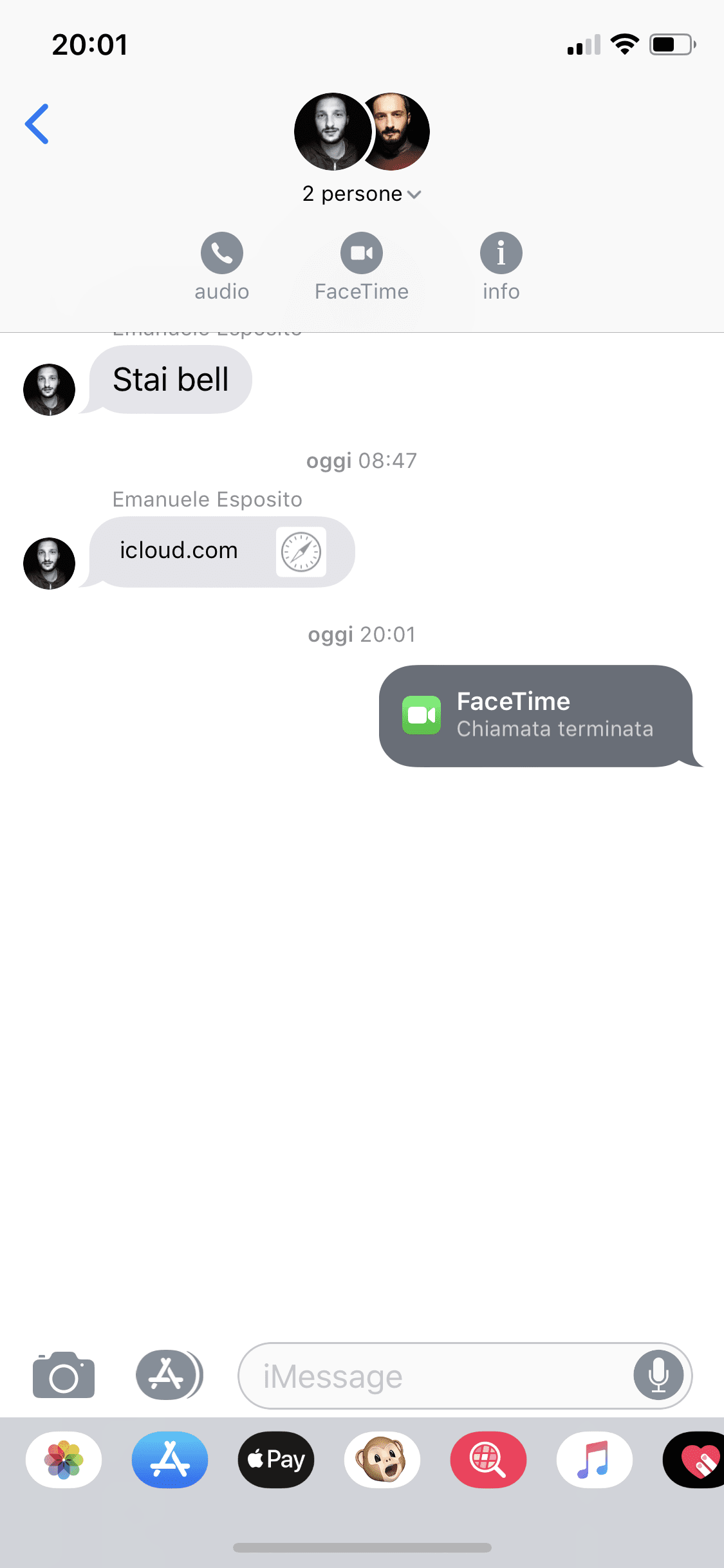Start an audio call with the group
The image size is (724, 1568).
pyautogui.click(x=222, y=266)
